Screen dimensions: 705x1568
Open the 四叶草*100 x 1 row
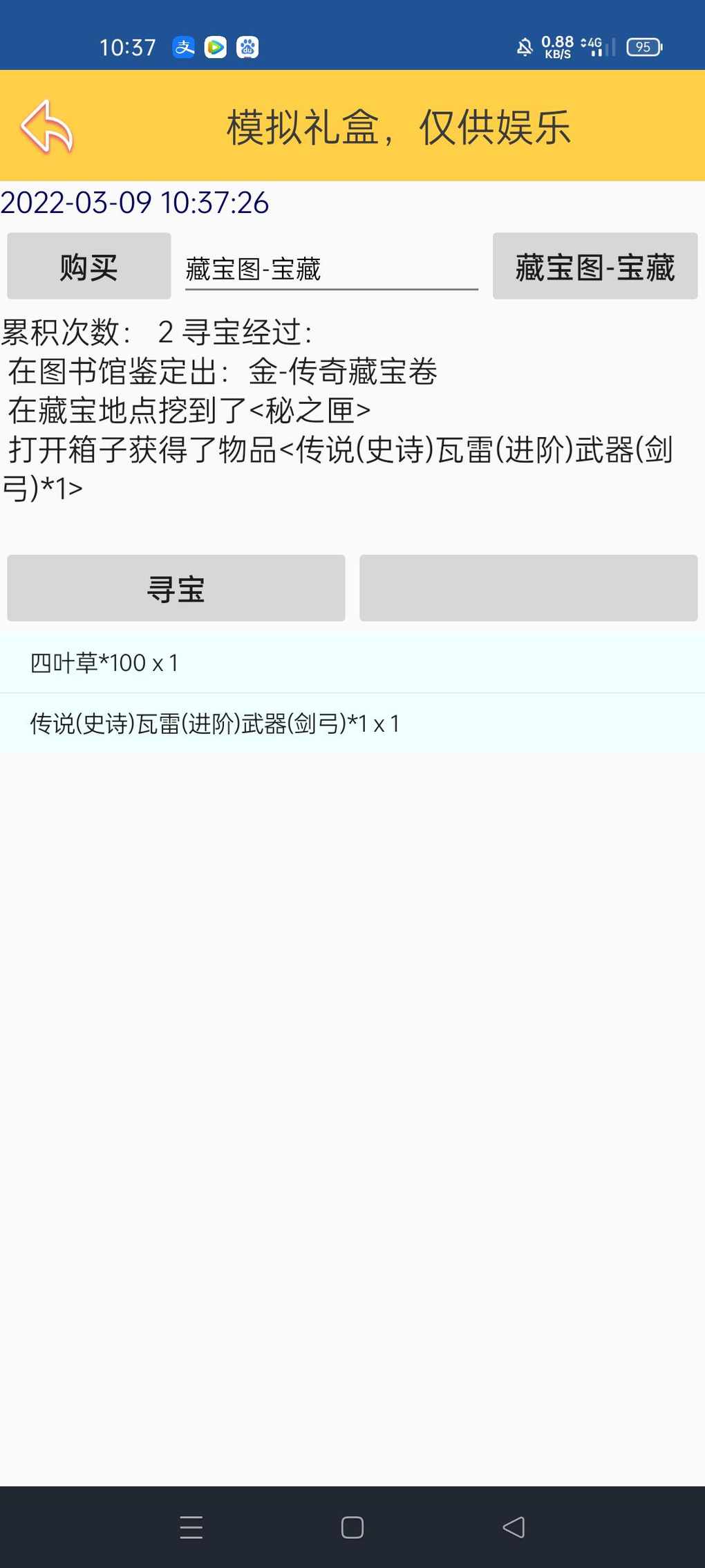point(352,663)
